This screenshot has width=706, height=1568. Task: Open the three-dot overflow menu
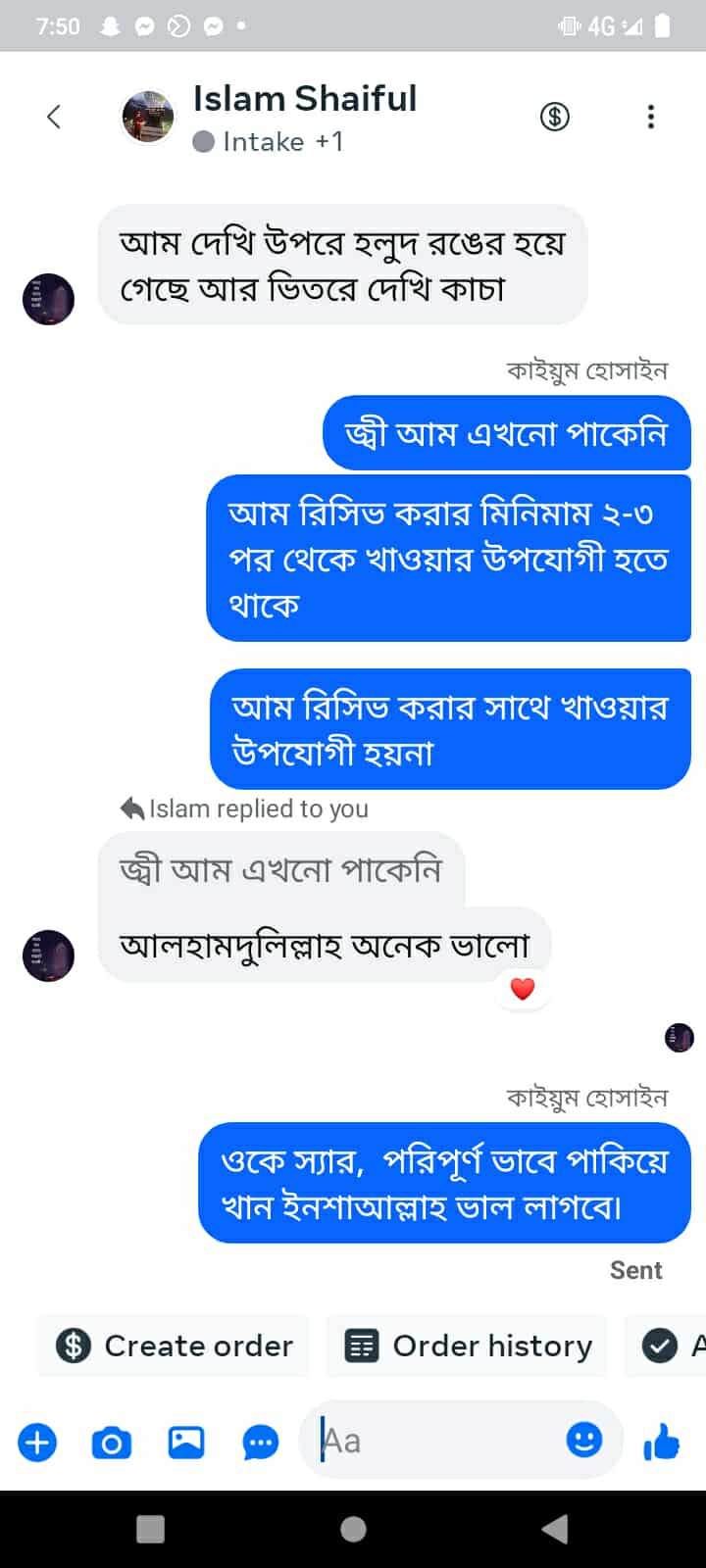point(650,118)
